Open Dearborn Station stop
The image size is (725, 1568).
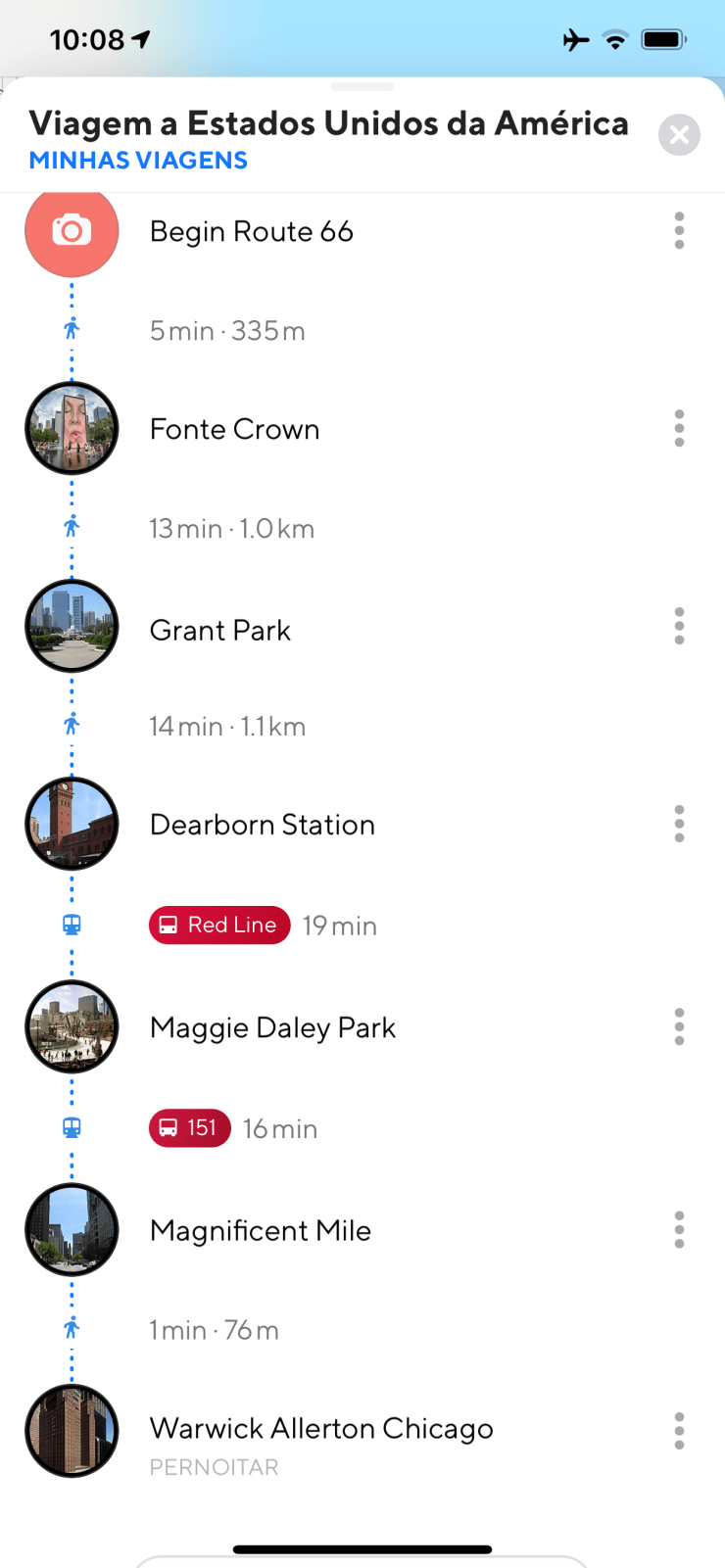(263, 825)
